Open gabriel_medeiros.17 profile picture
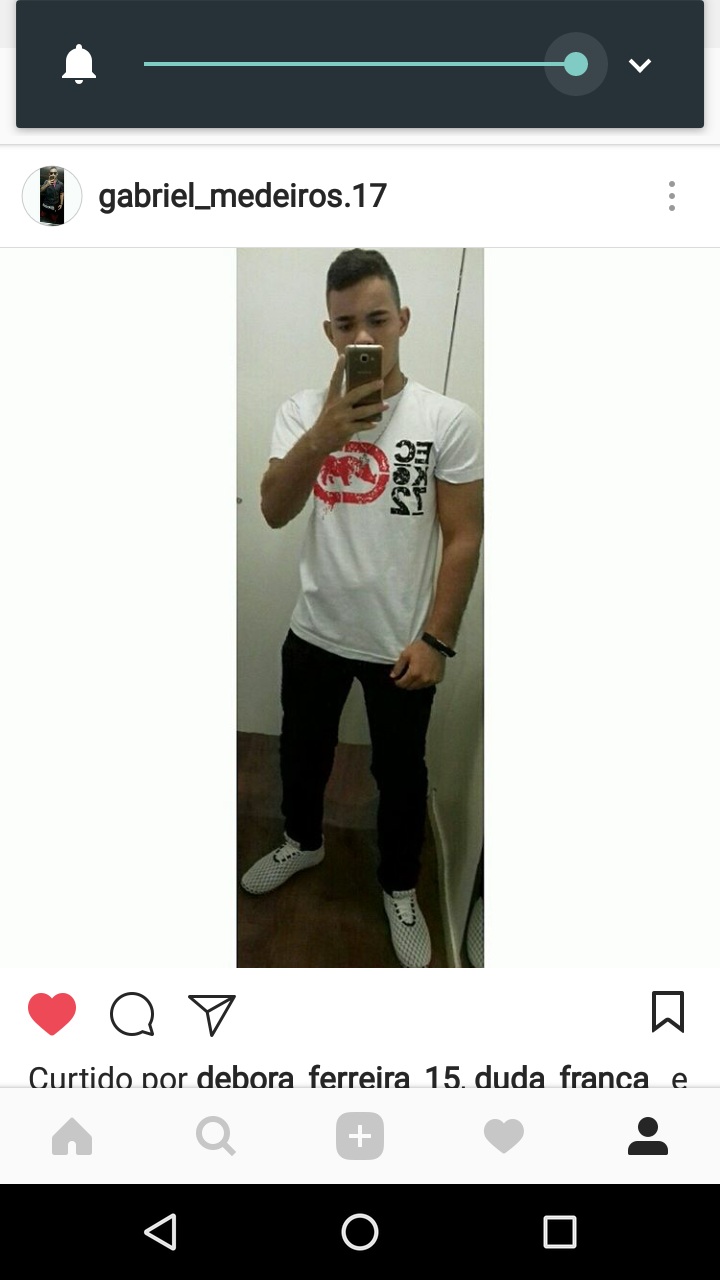This screenshot has height=1280, width=720. point(52,196)
